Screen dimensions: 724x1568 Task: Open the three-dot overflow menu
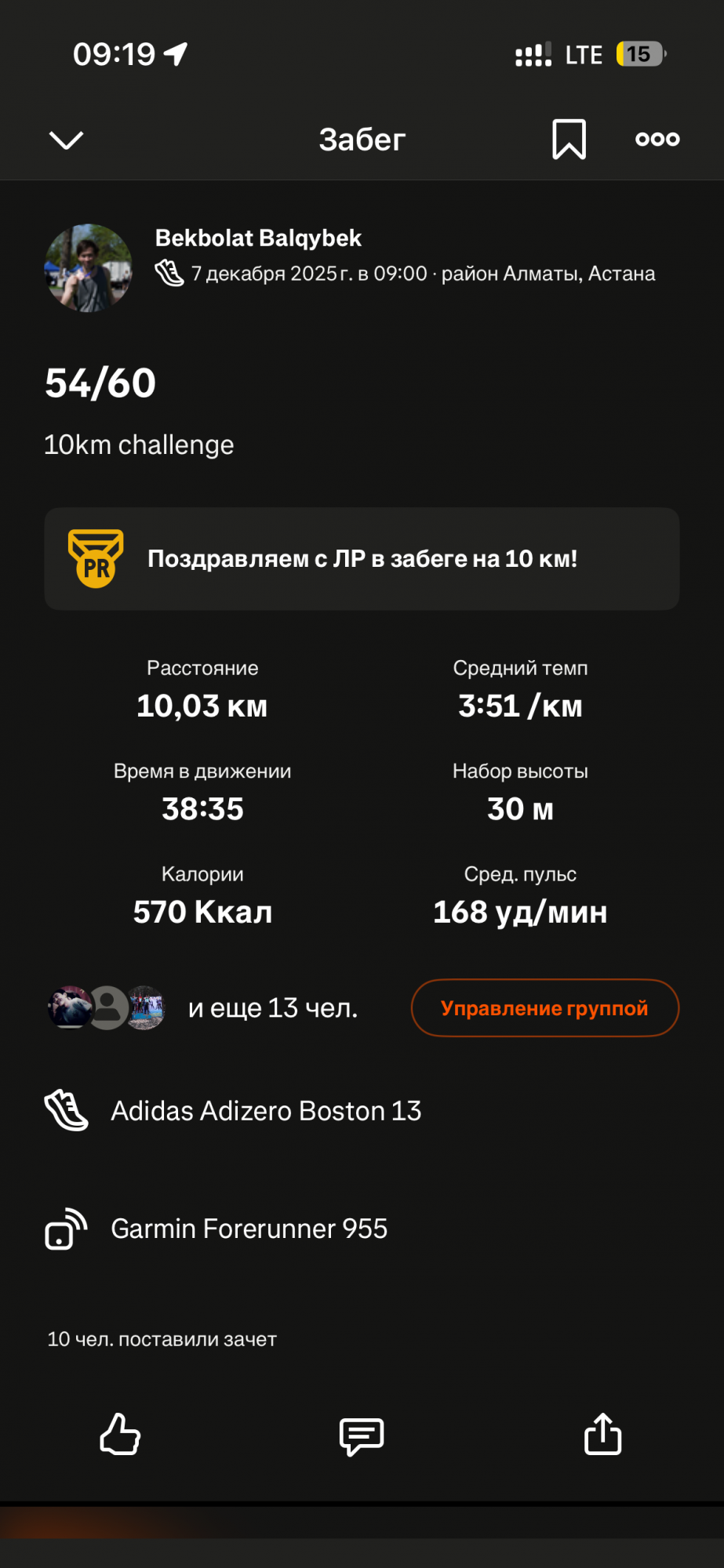pos(657,140)
